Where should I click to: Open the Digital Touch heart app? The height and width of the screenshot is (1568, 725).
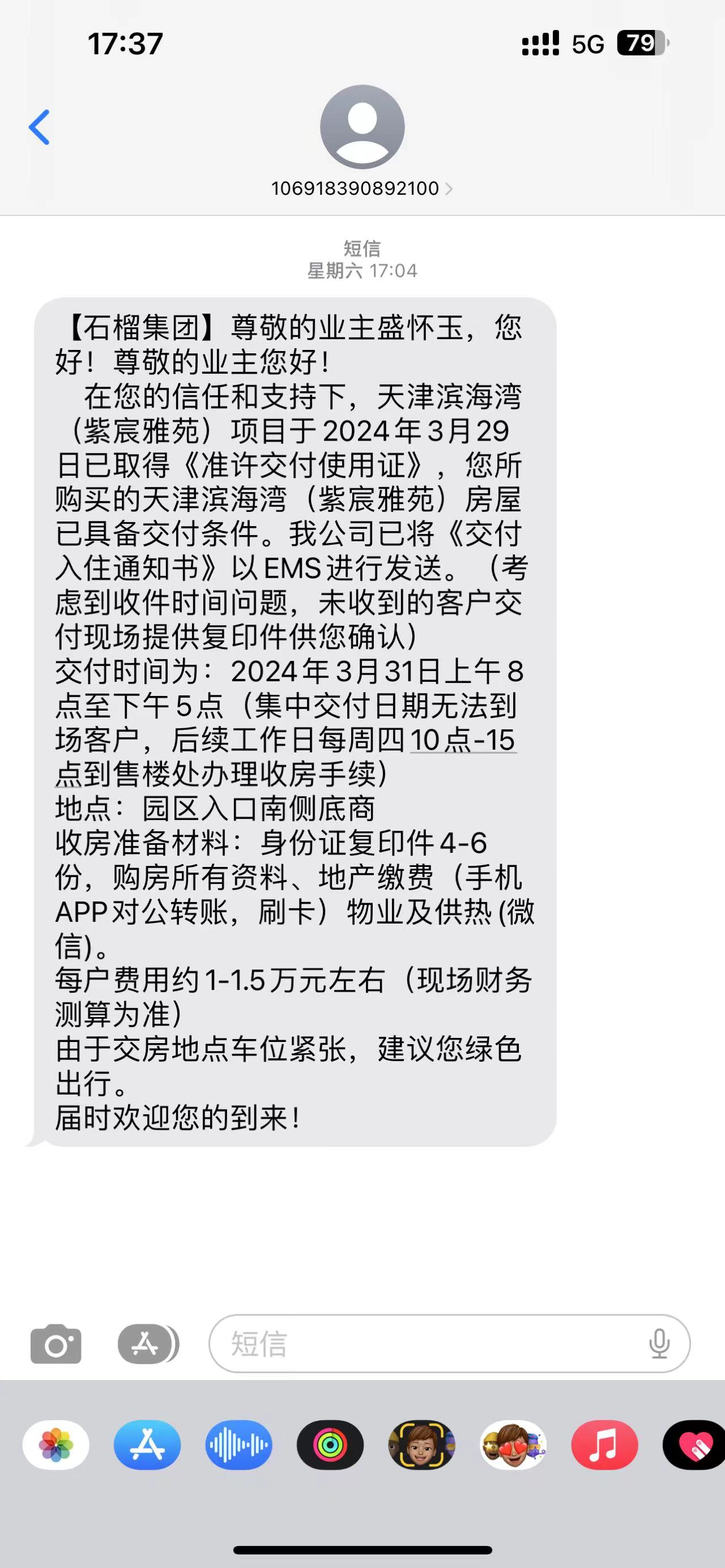[x=694, y=1445]
